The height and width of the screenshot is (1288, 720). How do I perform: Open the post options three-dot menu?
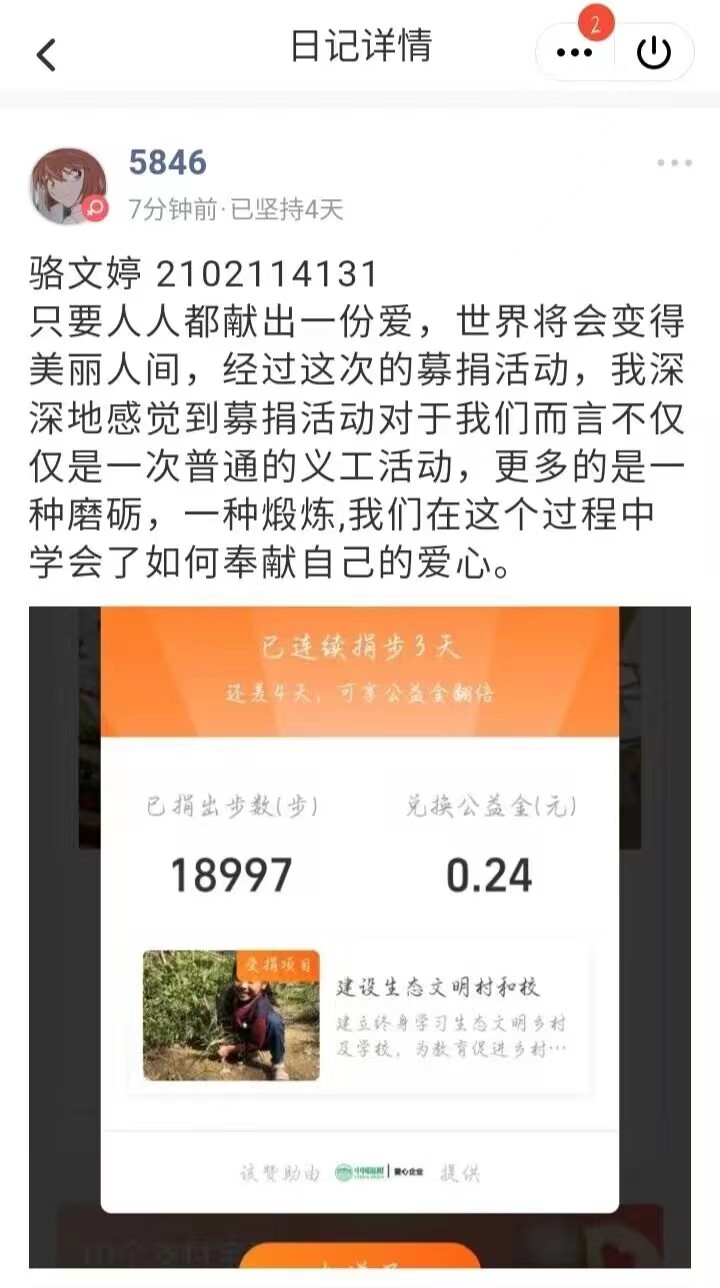[x=674, y=163]
